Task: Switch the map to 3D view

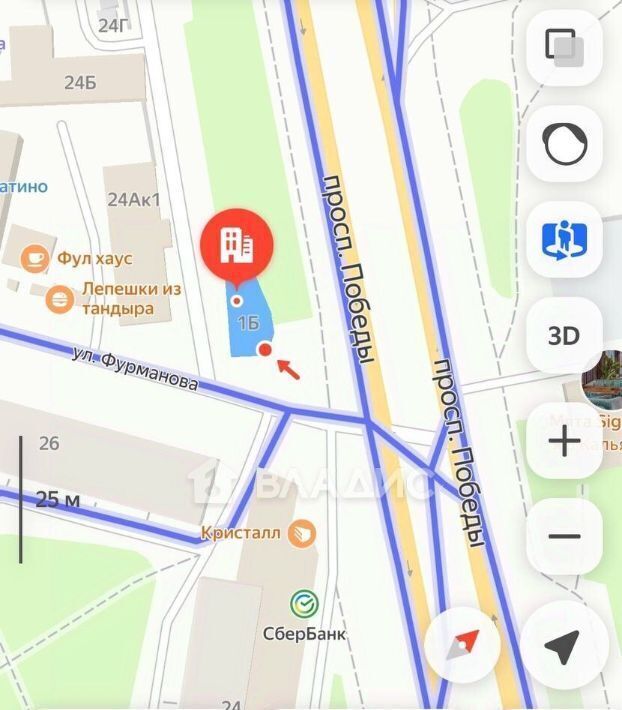Action: point(564,336)
